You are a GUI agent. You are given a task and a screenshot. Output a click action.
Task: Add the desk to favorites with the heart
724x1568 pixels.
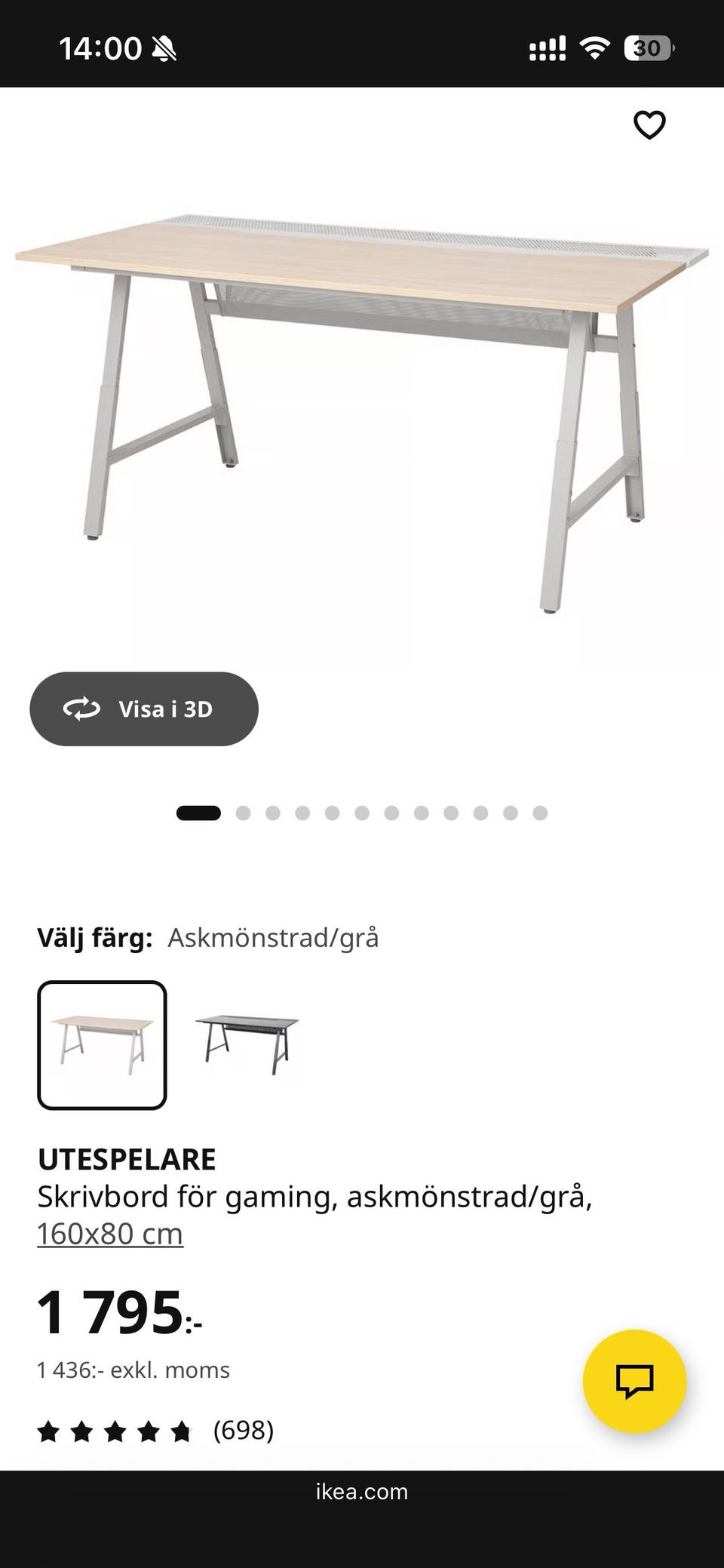coord(649,125)
